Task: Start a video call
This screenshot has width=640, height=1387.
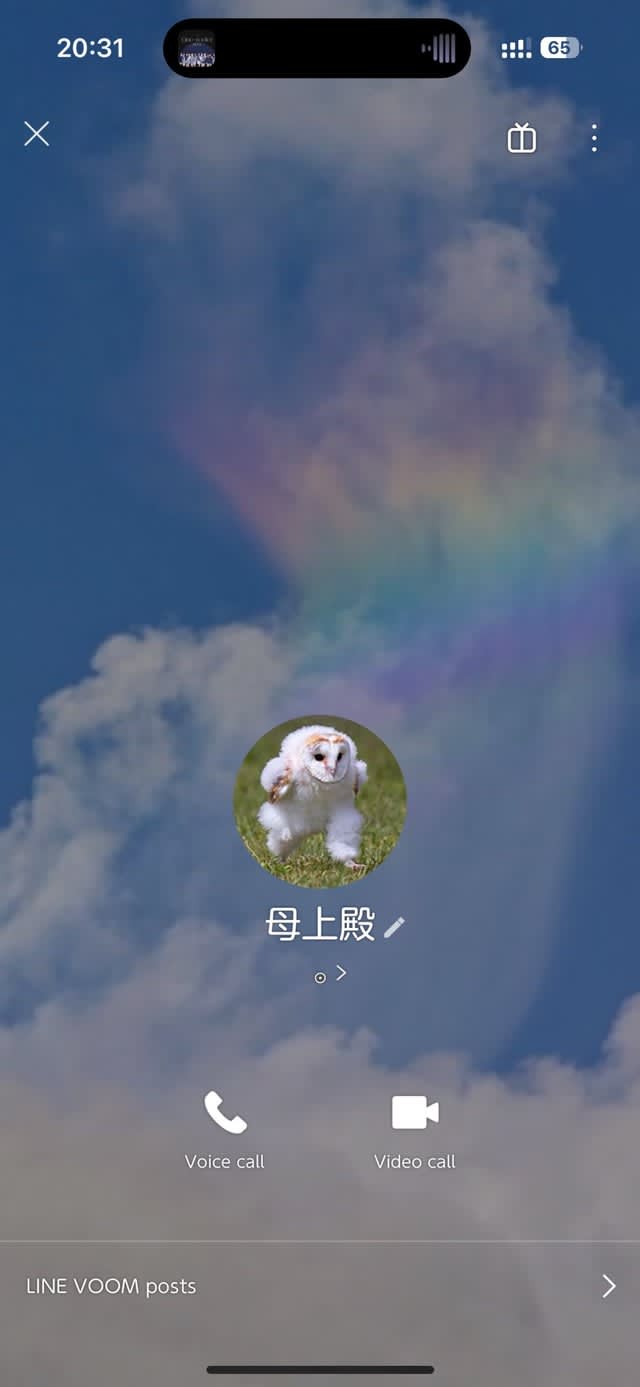Action: 415,1129
